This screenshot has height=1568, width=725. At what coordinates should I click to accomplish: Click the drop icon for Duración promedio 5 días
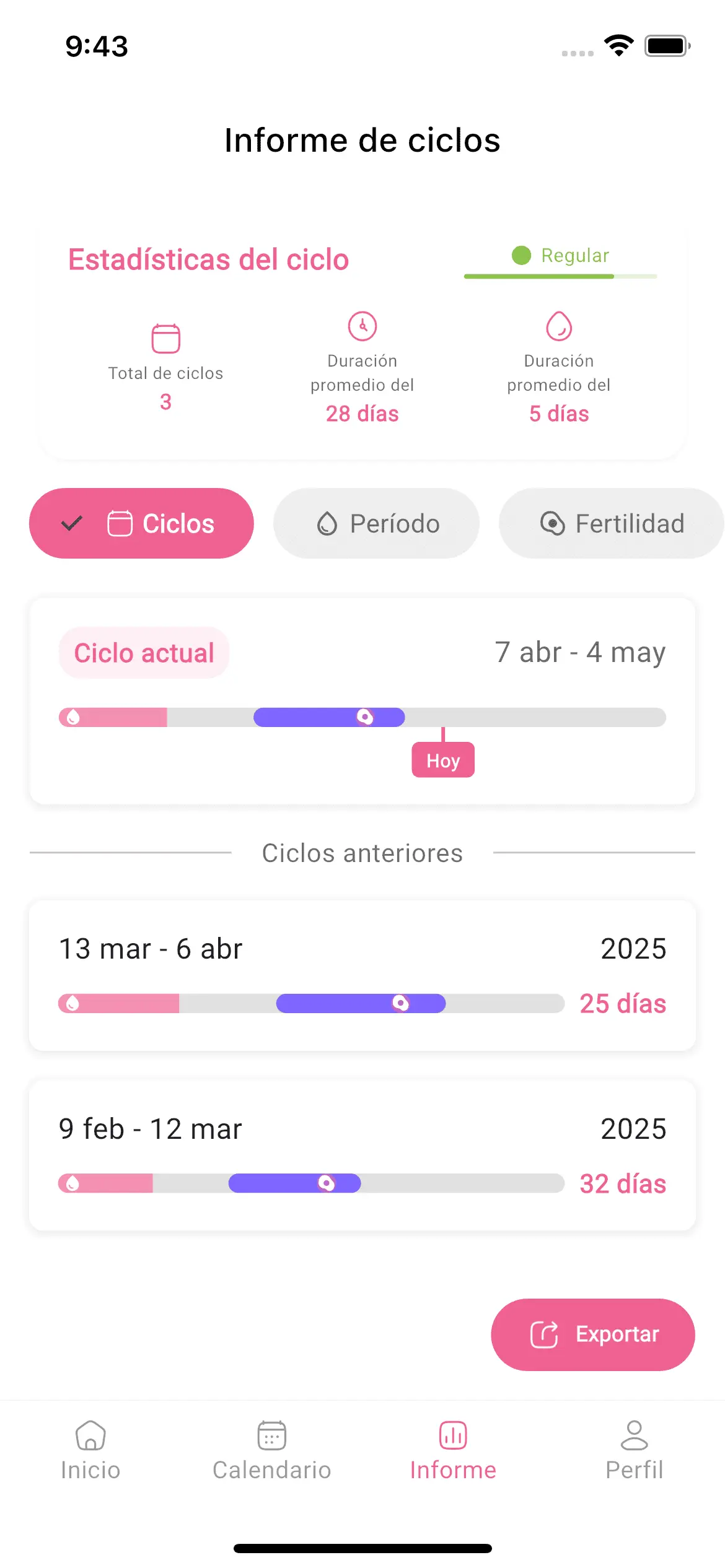(558, 327)
